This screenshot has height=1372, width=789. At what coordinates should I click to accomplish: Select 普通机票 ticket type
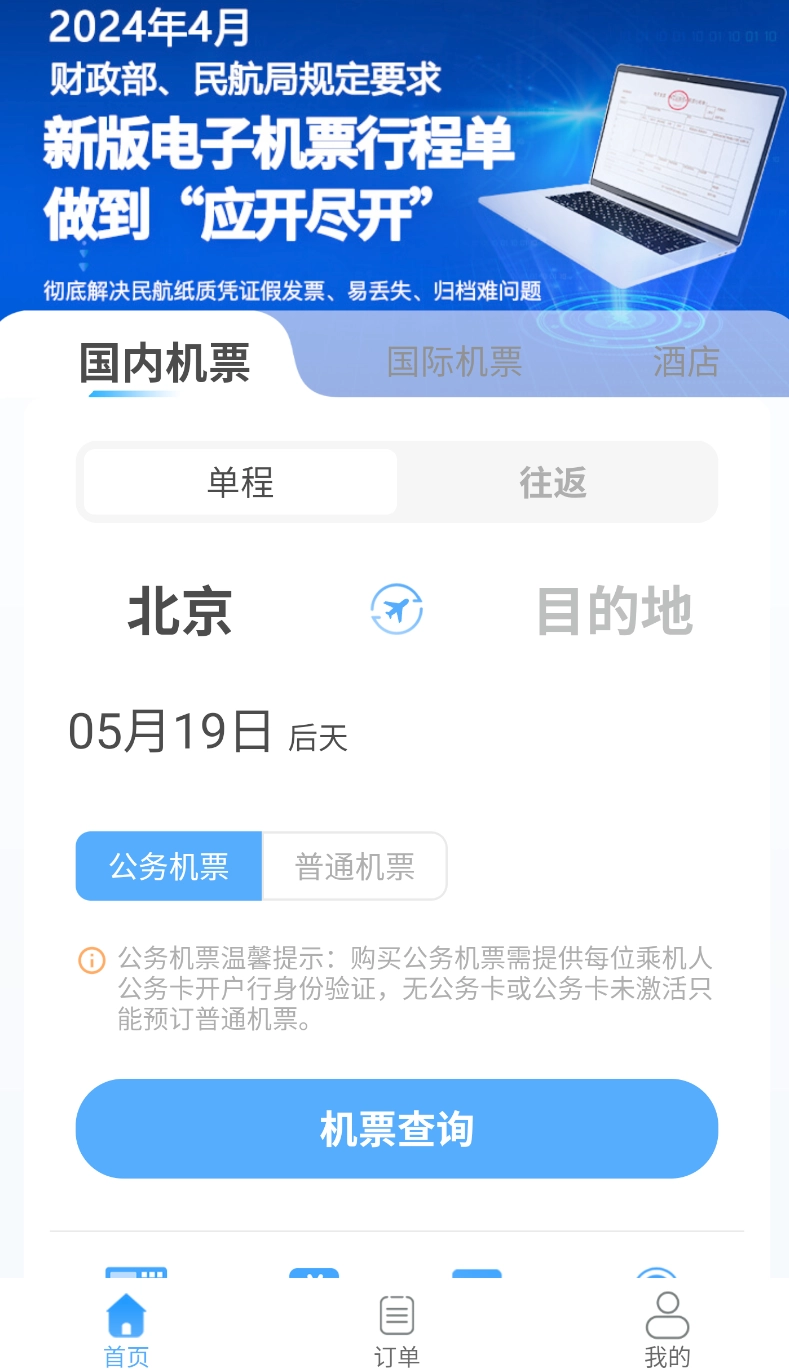click(x=355, y=866)
